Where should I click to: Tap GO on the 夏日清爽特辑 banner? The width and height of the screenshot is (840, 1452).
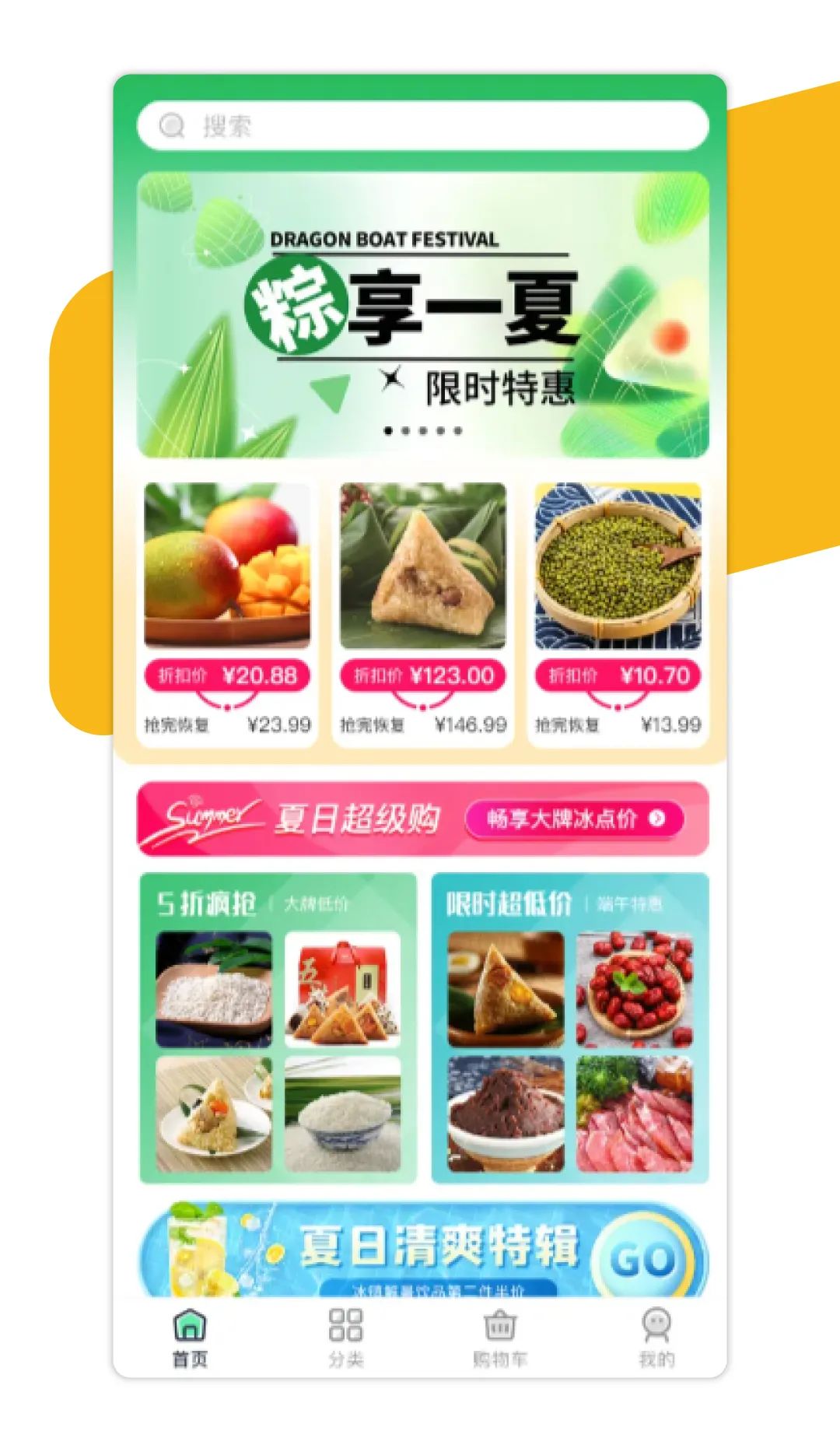click(x=644, y=1260)
